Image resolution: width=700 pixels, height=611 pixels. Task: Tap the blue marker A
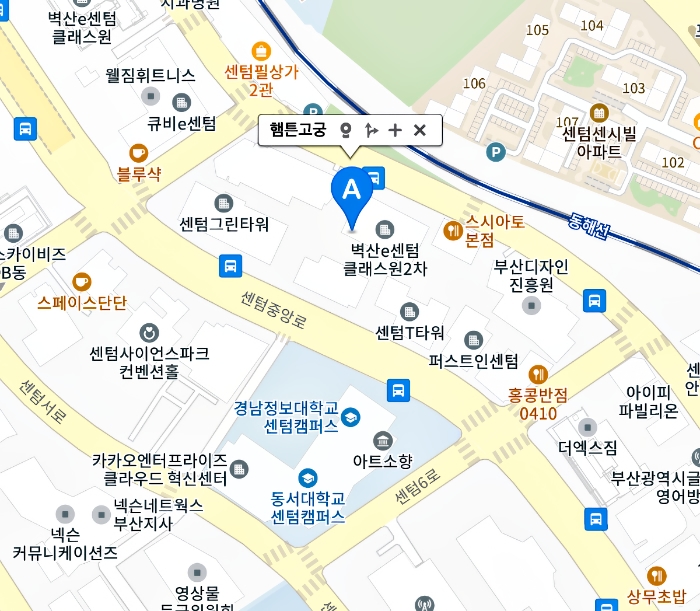coord(351,190)
